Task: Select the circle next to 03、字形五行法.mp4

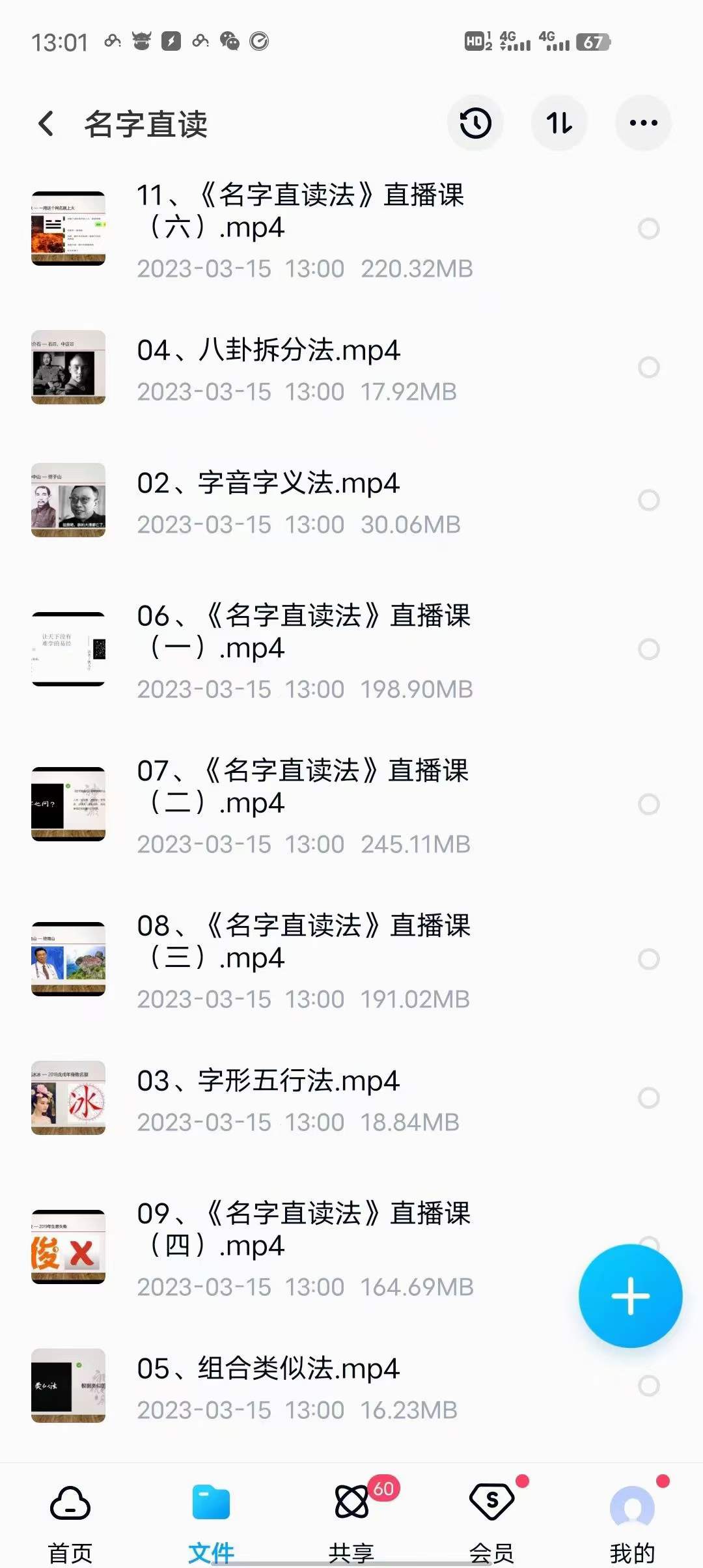Action: [x=648, y=1096]
